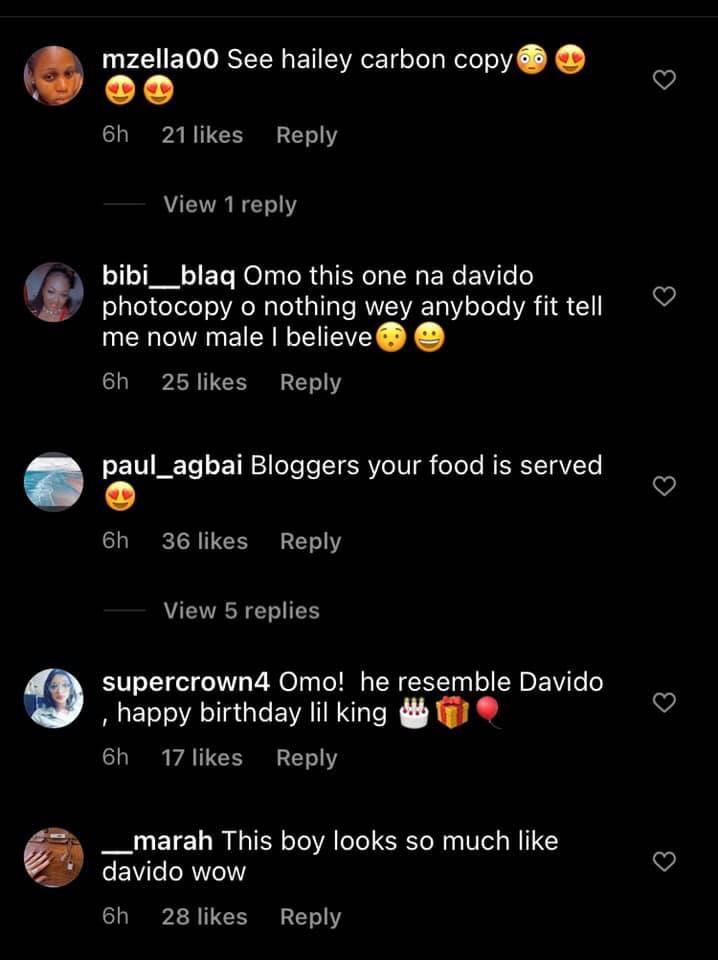Reply to mzella00's comment
Screen dimensions: 718x960
tap(306, 135)
